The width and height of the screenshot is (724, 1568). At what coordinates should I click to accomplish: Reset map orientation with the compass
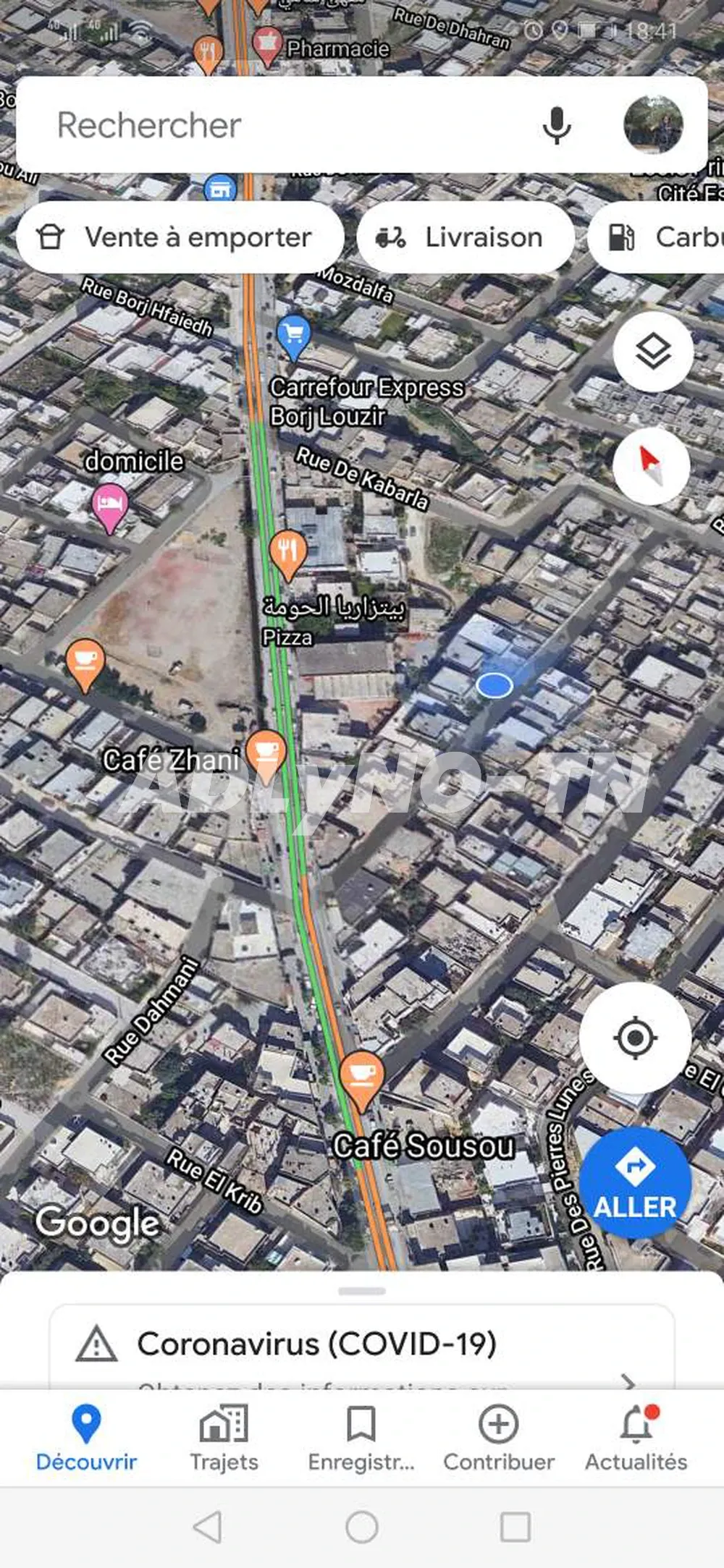651,465
